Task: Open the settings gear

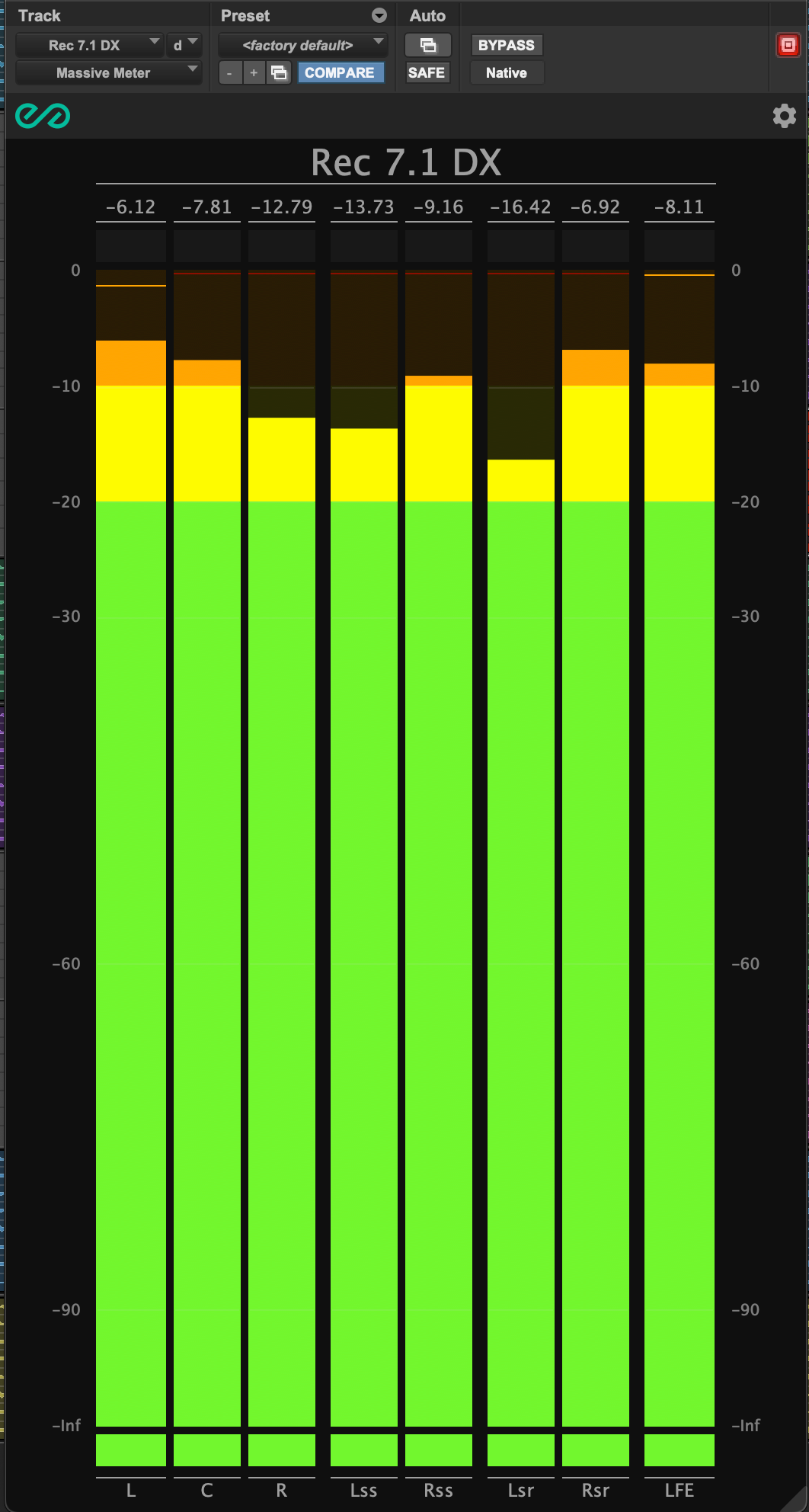Action: point(784,116)
